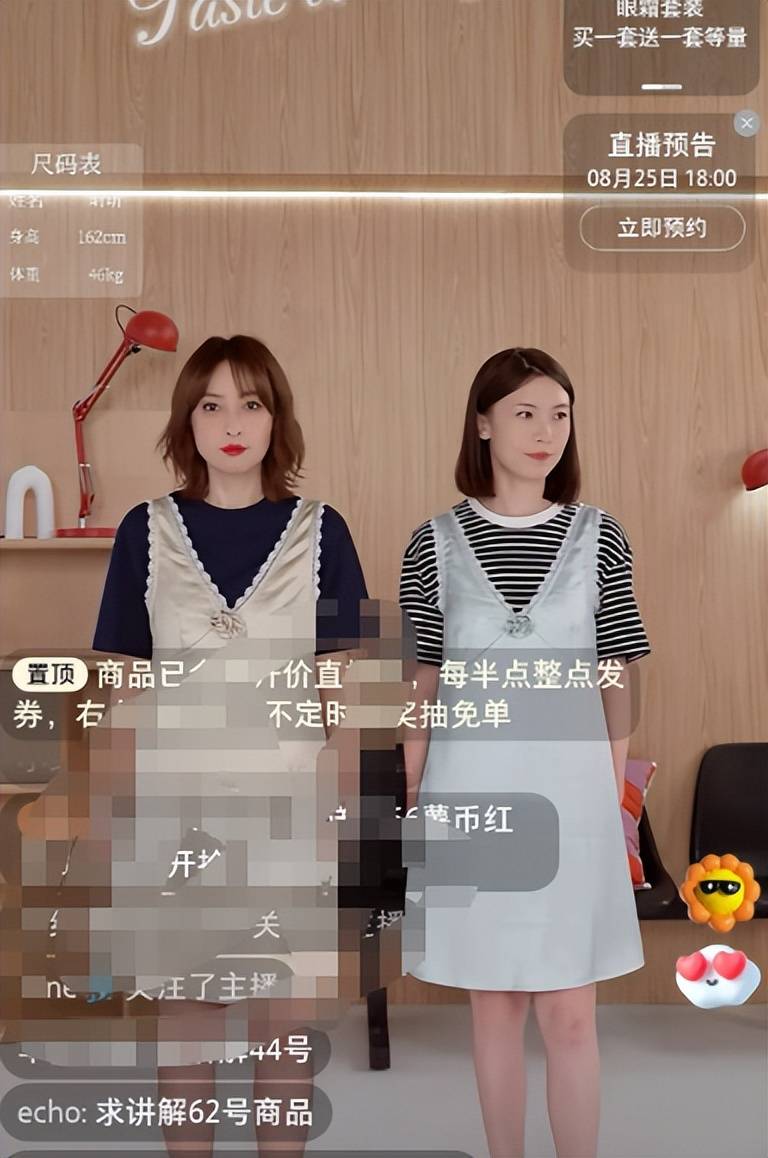Tap 立即预约 to reserve the livestream
Image resolution: width=768 pixels, height=1158 pixels.
tap(662, 228)
